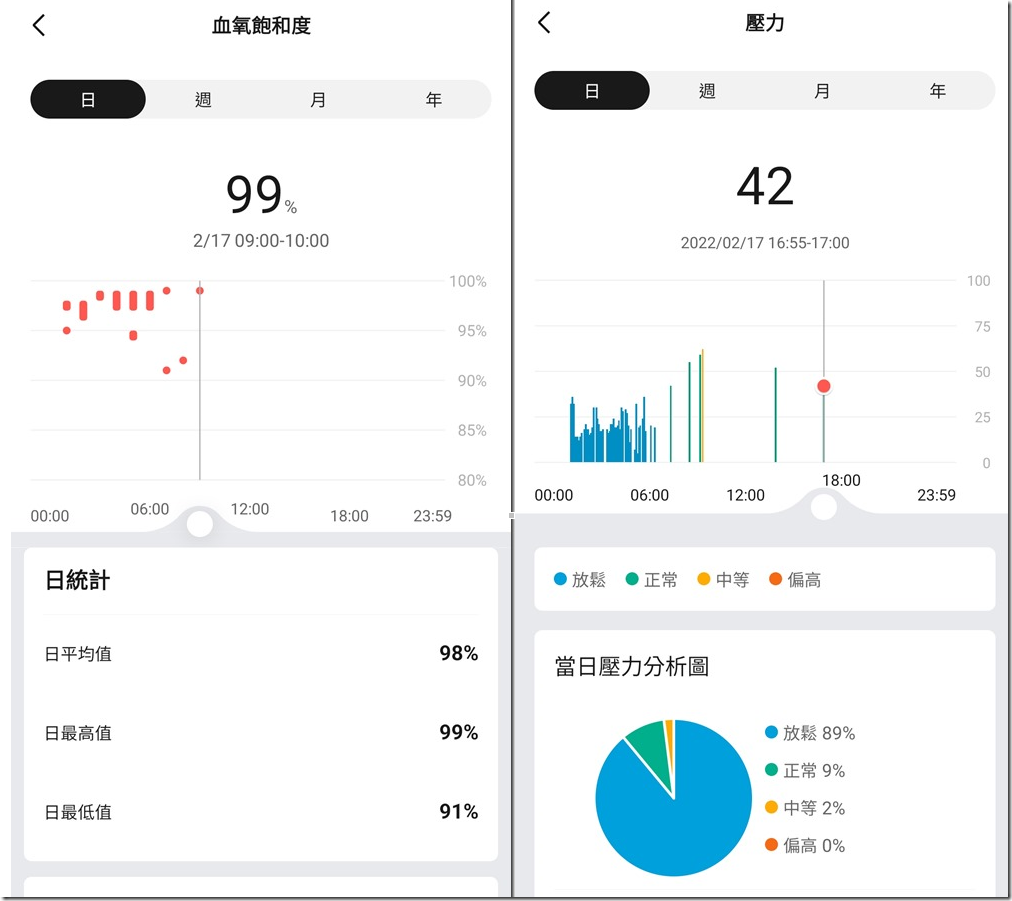
Task: Switch to 月 view on the 血氧飽和度 screen
Action: 318,100
